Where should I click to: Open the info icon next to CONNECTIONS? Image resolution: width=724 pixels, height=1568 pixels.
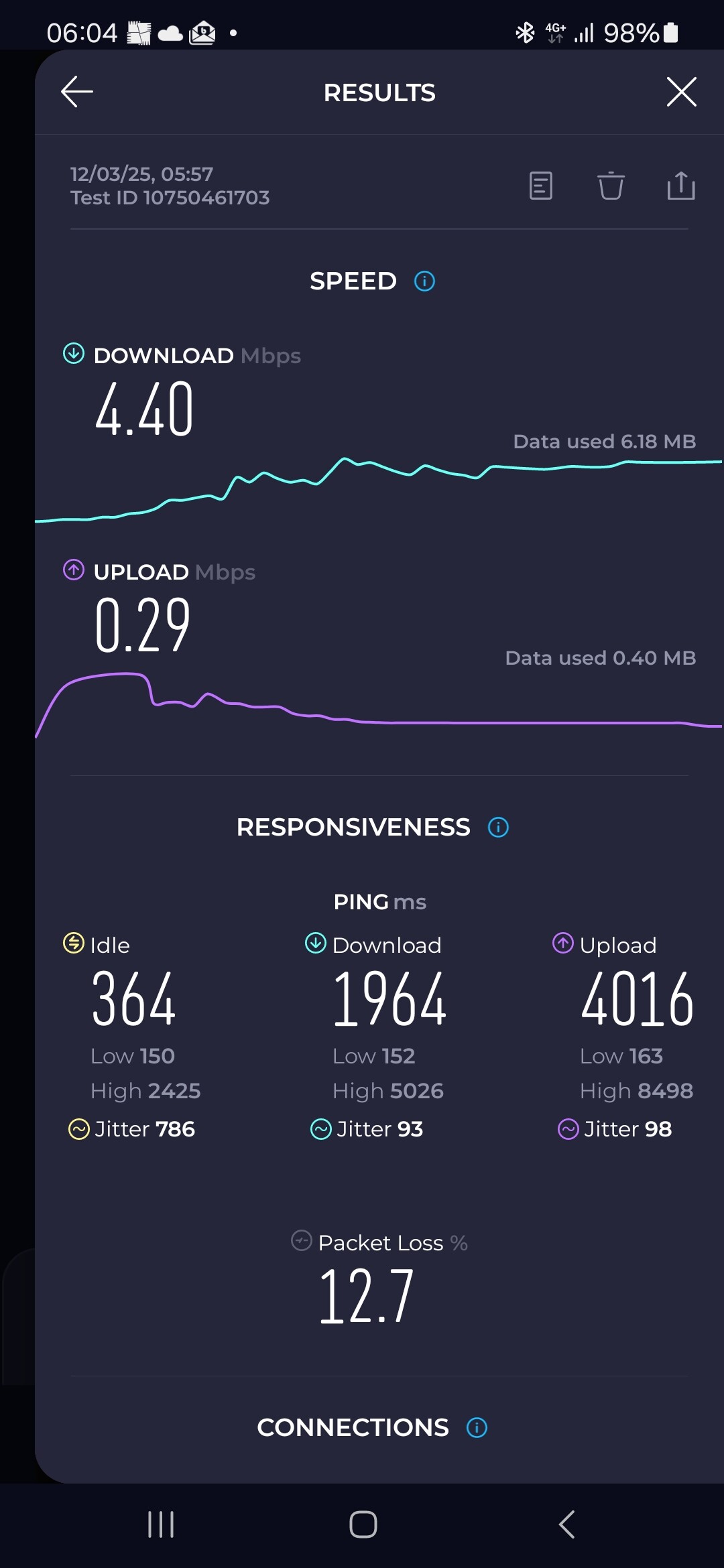click(x=477, y=1428)
